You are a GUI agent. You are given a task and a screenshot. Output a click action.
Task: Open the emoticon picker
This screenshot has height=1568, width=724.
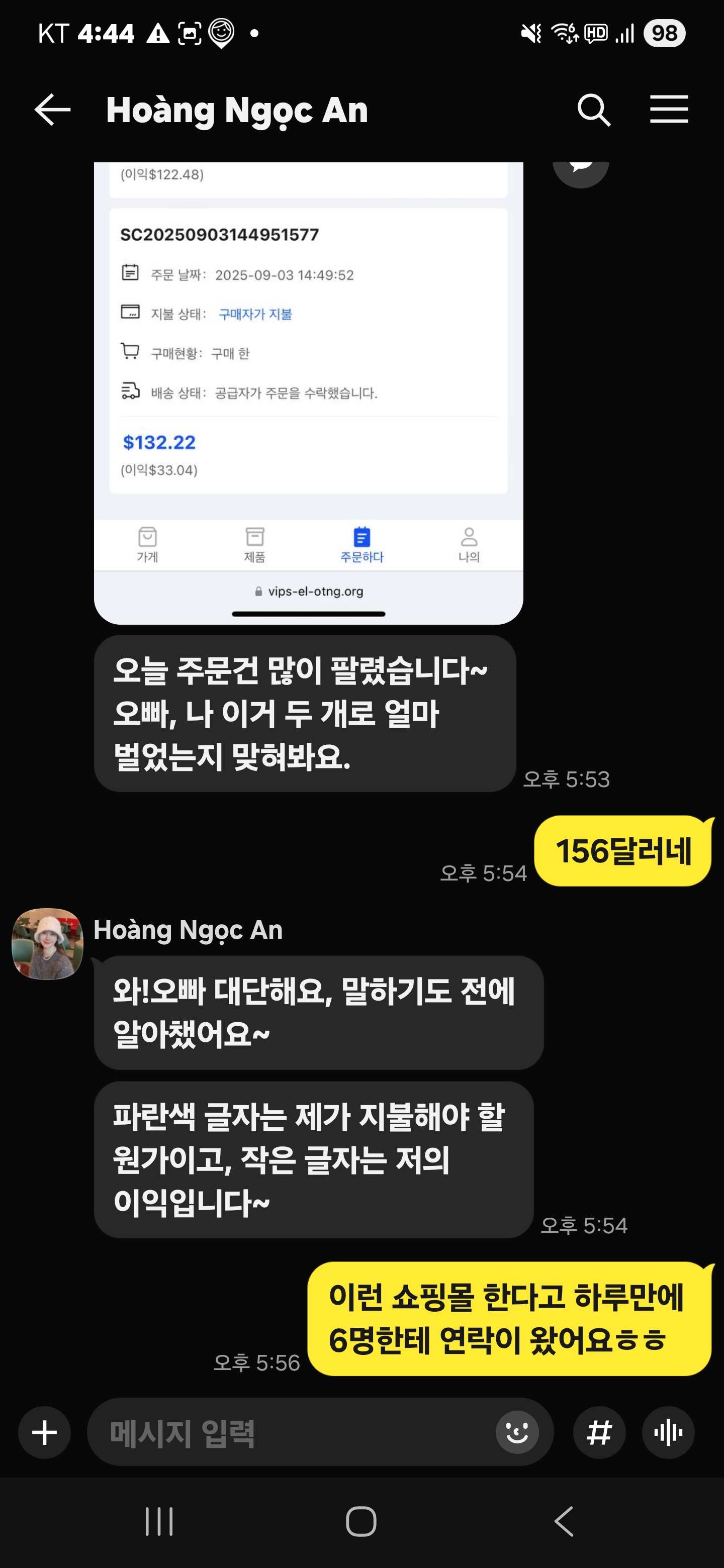(517, 1432)
